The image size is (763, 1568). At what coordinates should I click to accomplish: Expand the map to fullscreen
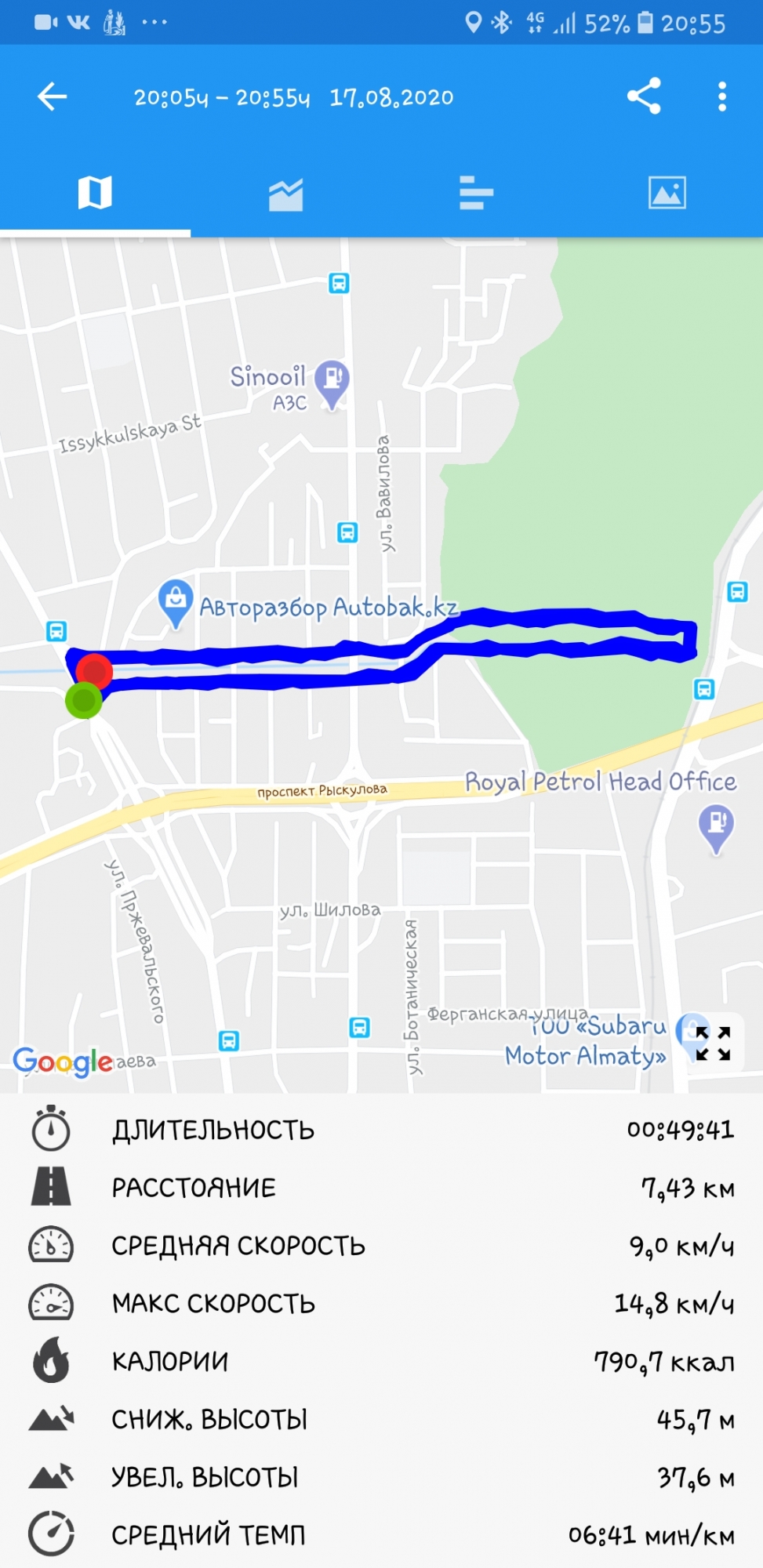pos(714,1044)
